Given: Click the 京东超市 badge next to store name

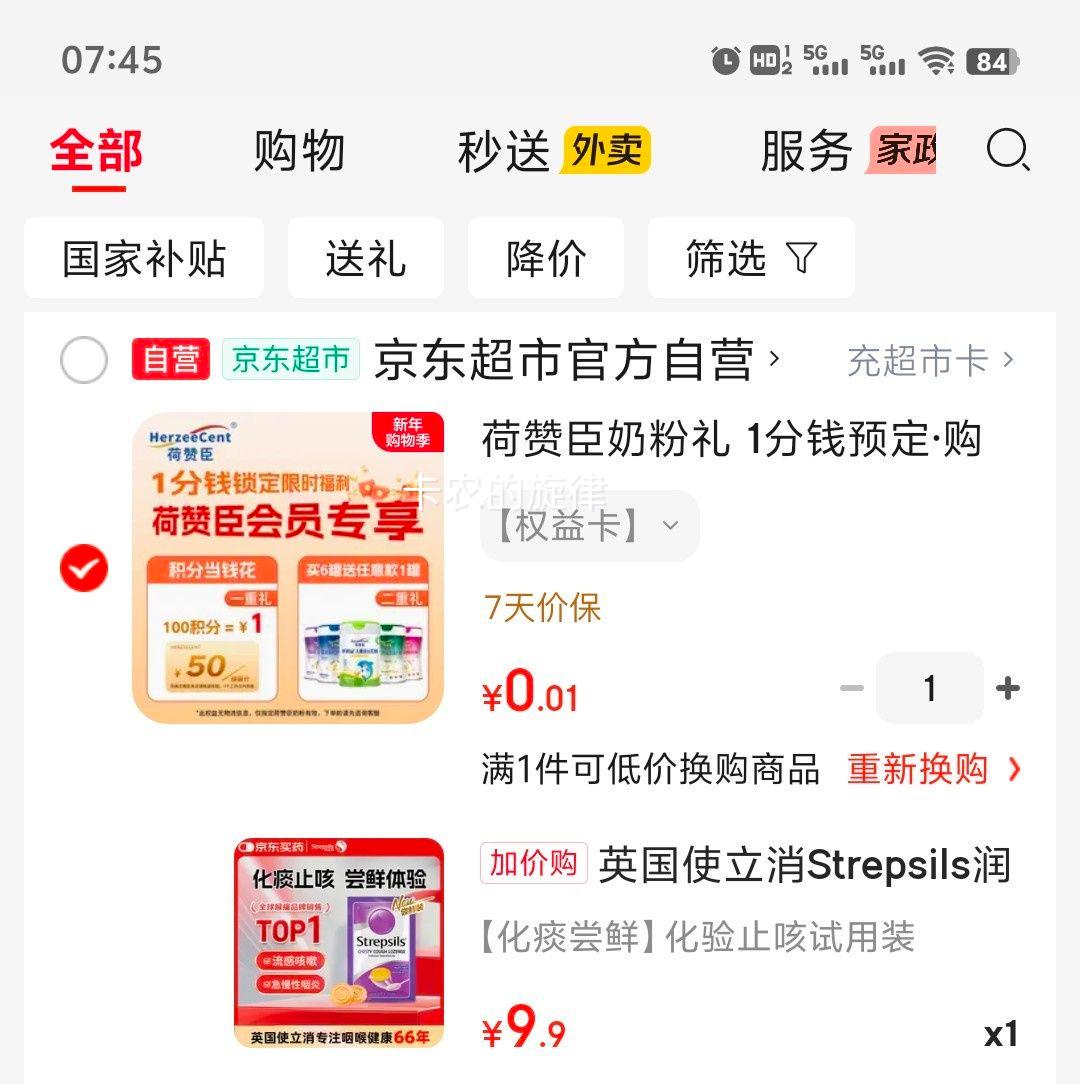Looking at the screenshot, I should [291, 359].
